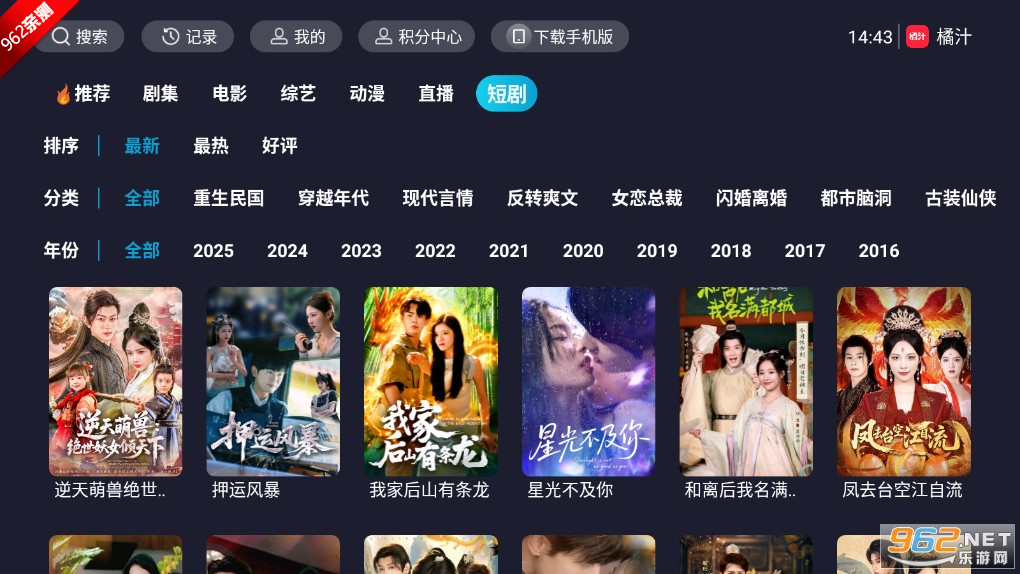This screenshot has width=1020, height=574.
Task: Sort by 好评
Action: coord(280,146)
